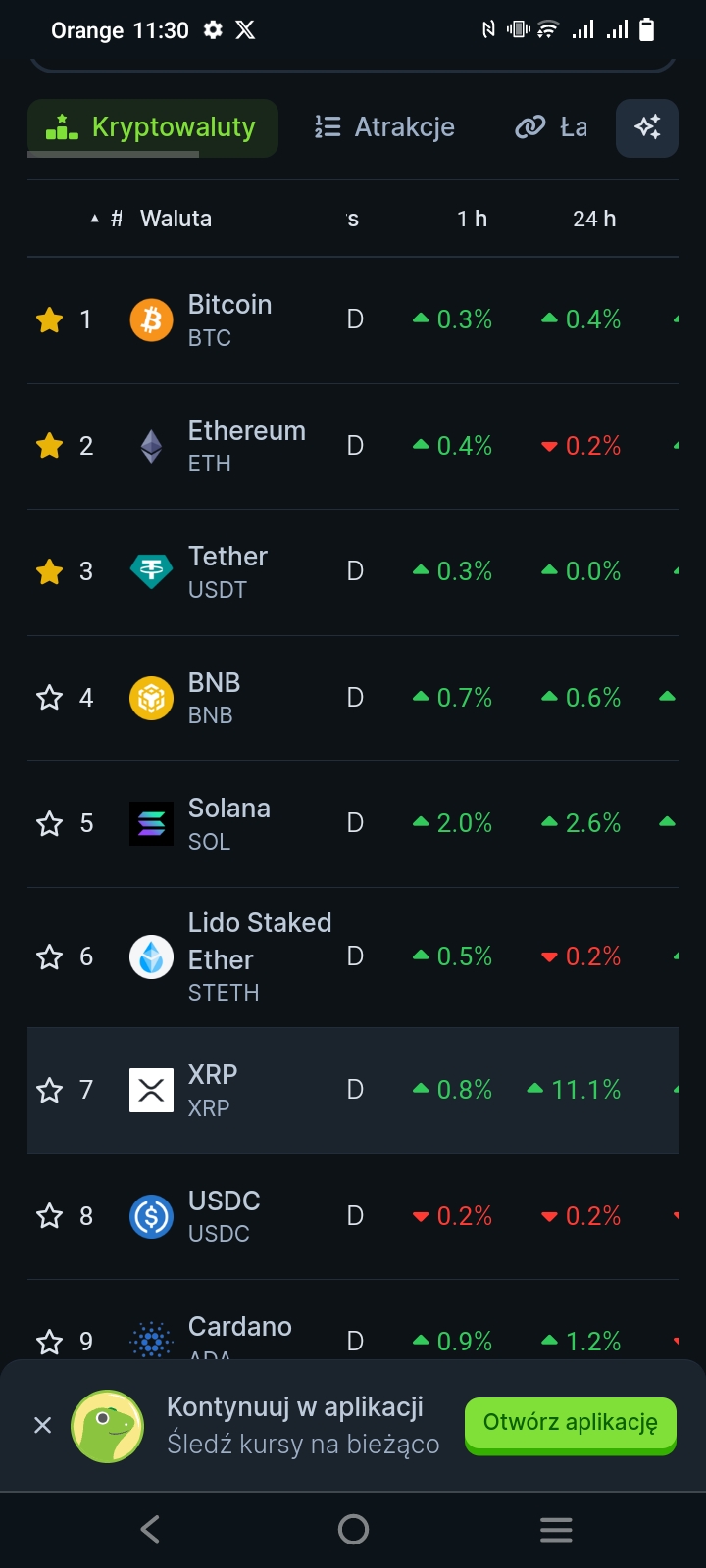Switch to the Kryptowaluty tab

click(x=153, y=127)
